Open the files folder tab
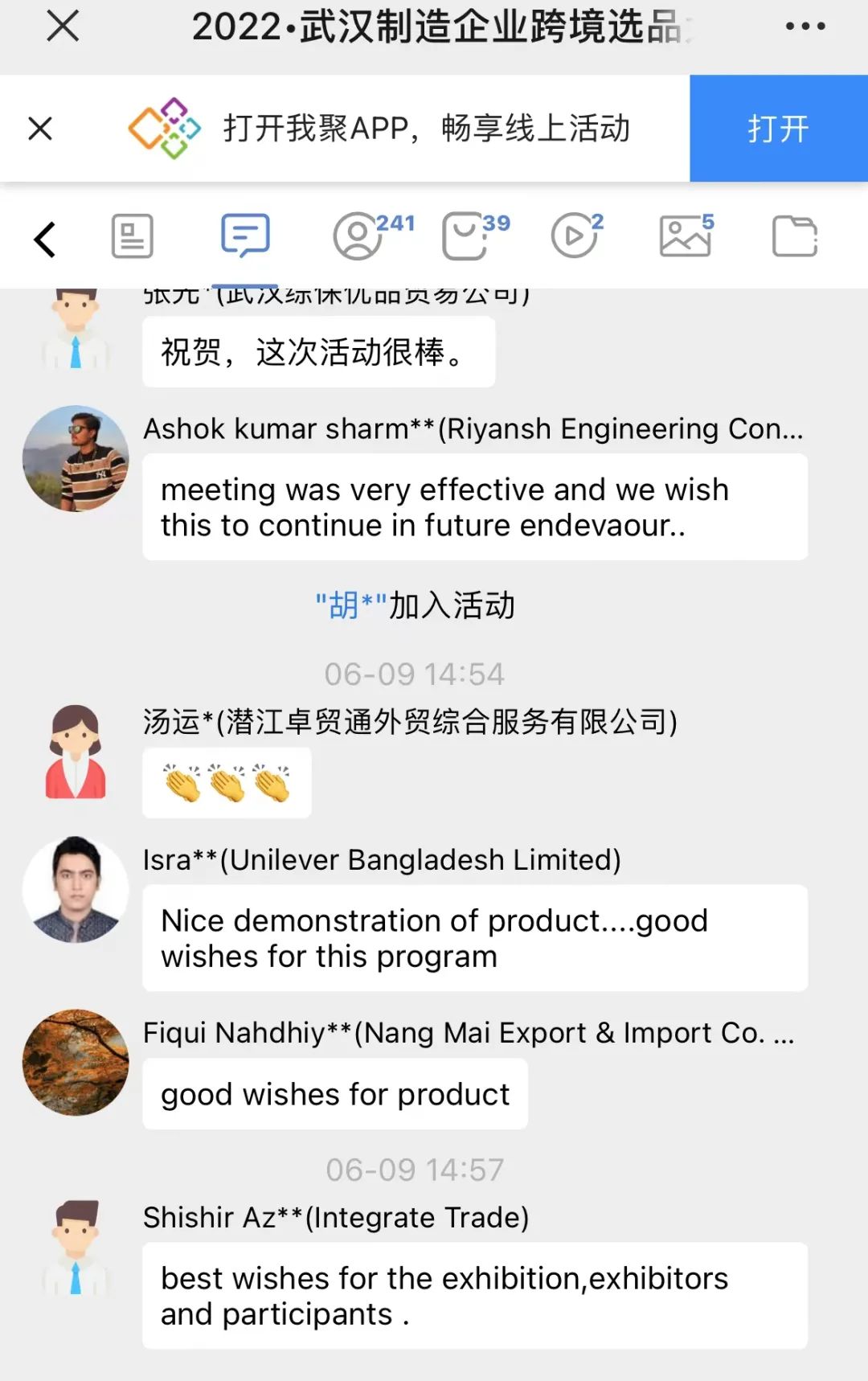 (x=794, y=236)
